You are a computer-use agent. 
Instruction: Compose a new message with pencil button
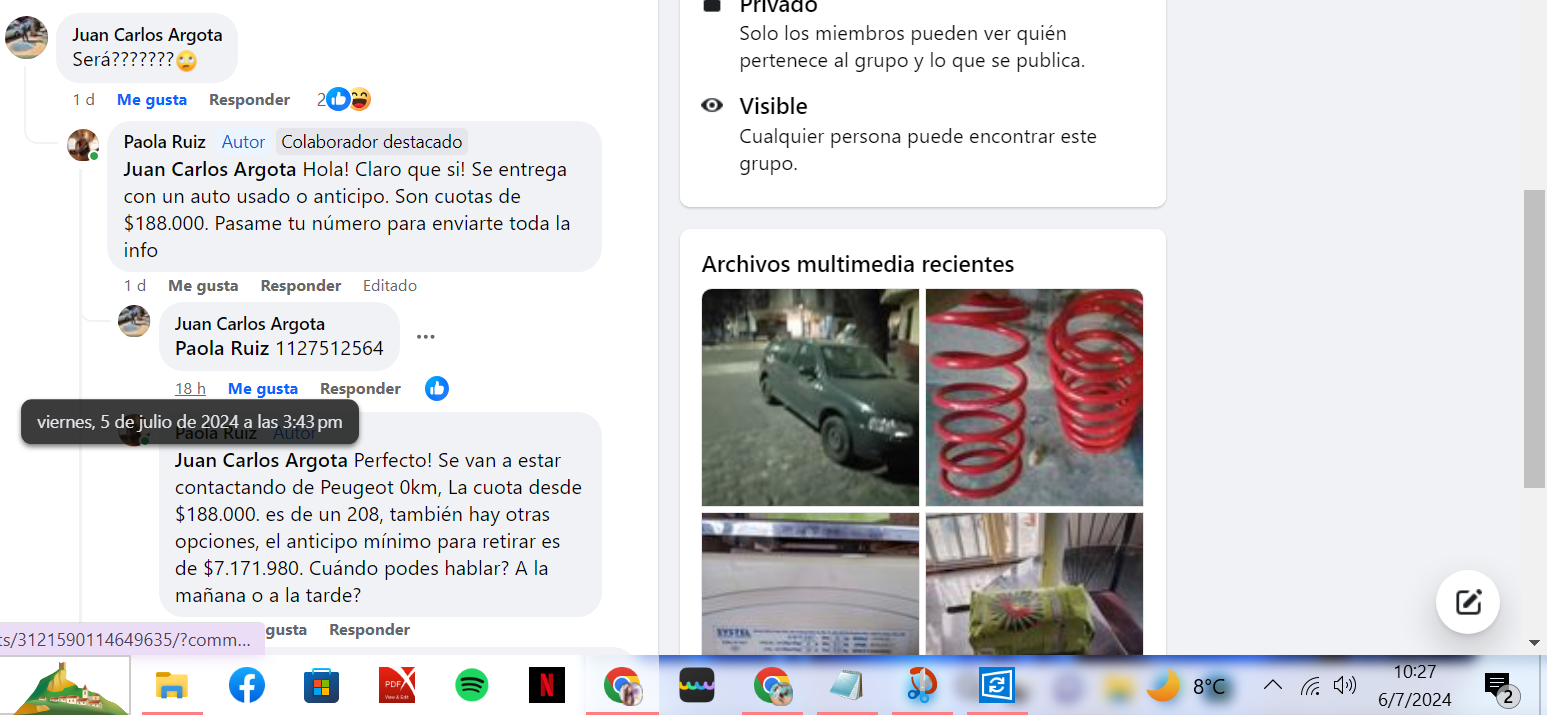(1467, 602)
